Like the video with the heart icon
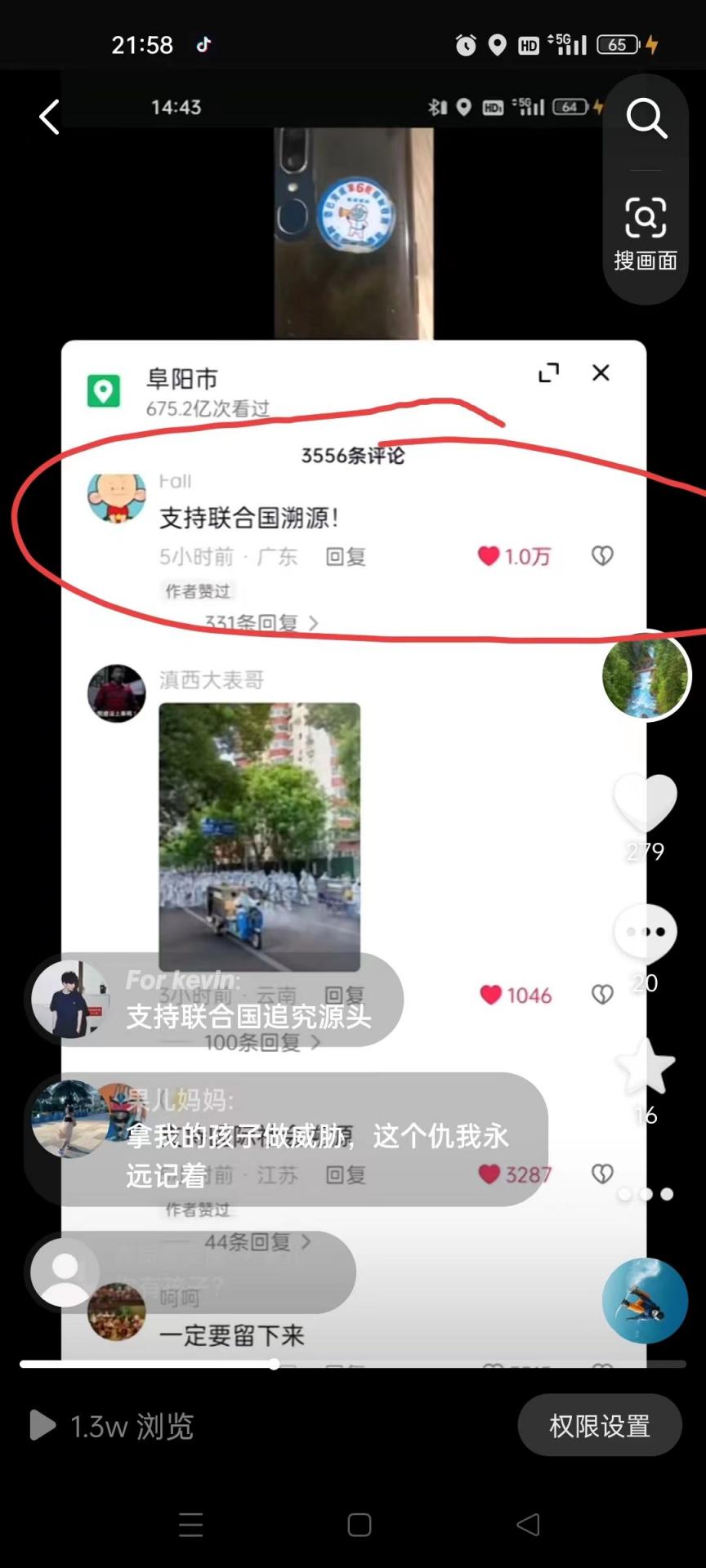The height and width of the screenshot is (1568, 706). coord(646,804)
